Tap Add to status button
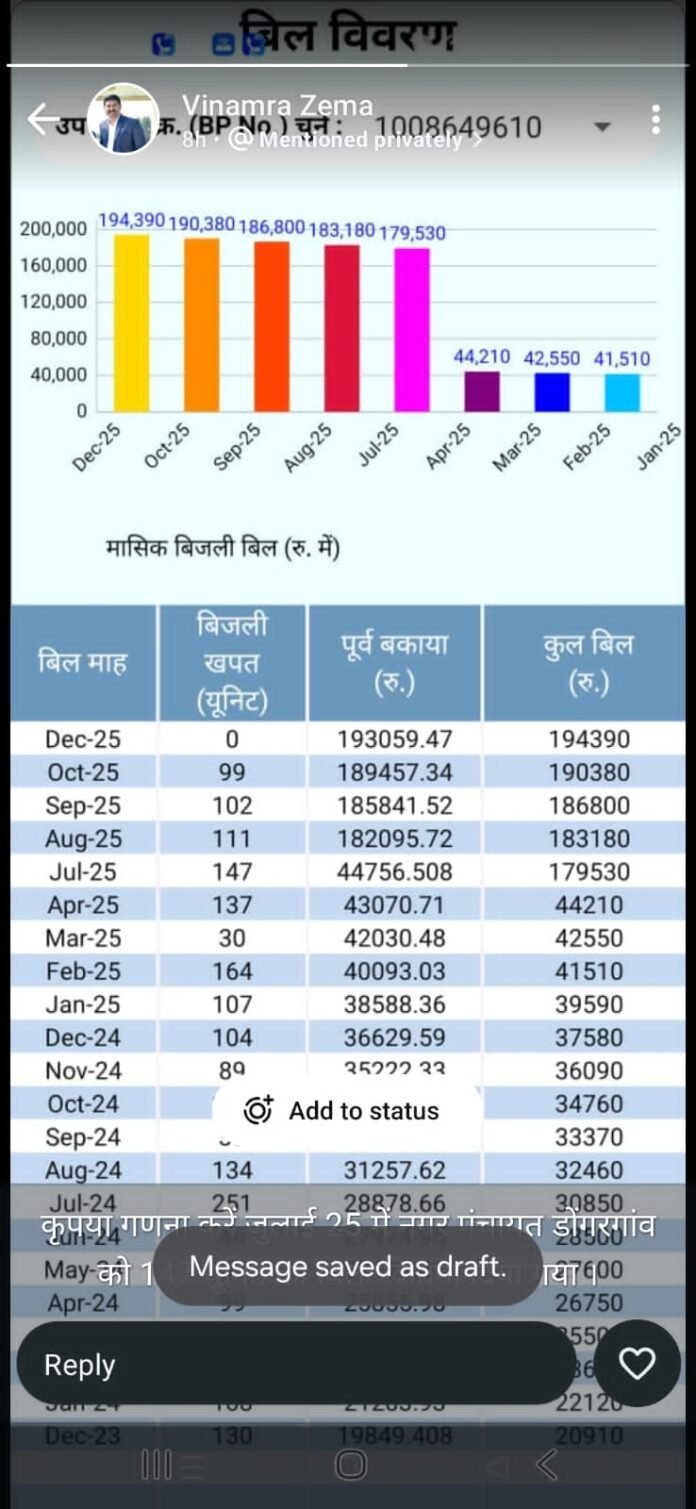Screen dimensions: 696x1509 point(347,1110)
